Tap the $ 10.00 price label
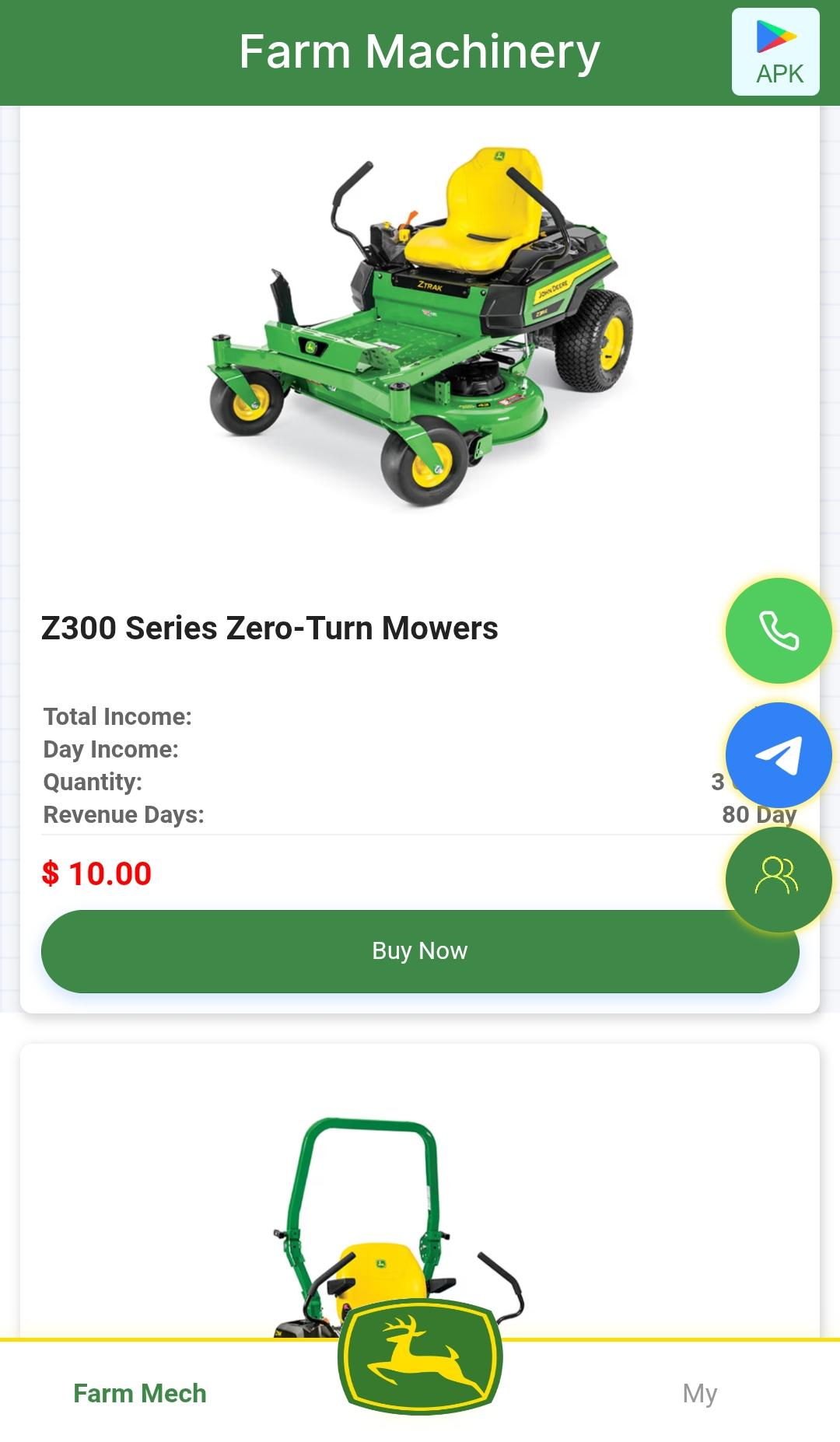This screenshot has width=840, height=1442. pyautogui.click(x=96, y=874)
